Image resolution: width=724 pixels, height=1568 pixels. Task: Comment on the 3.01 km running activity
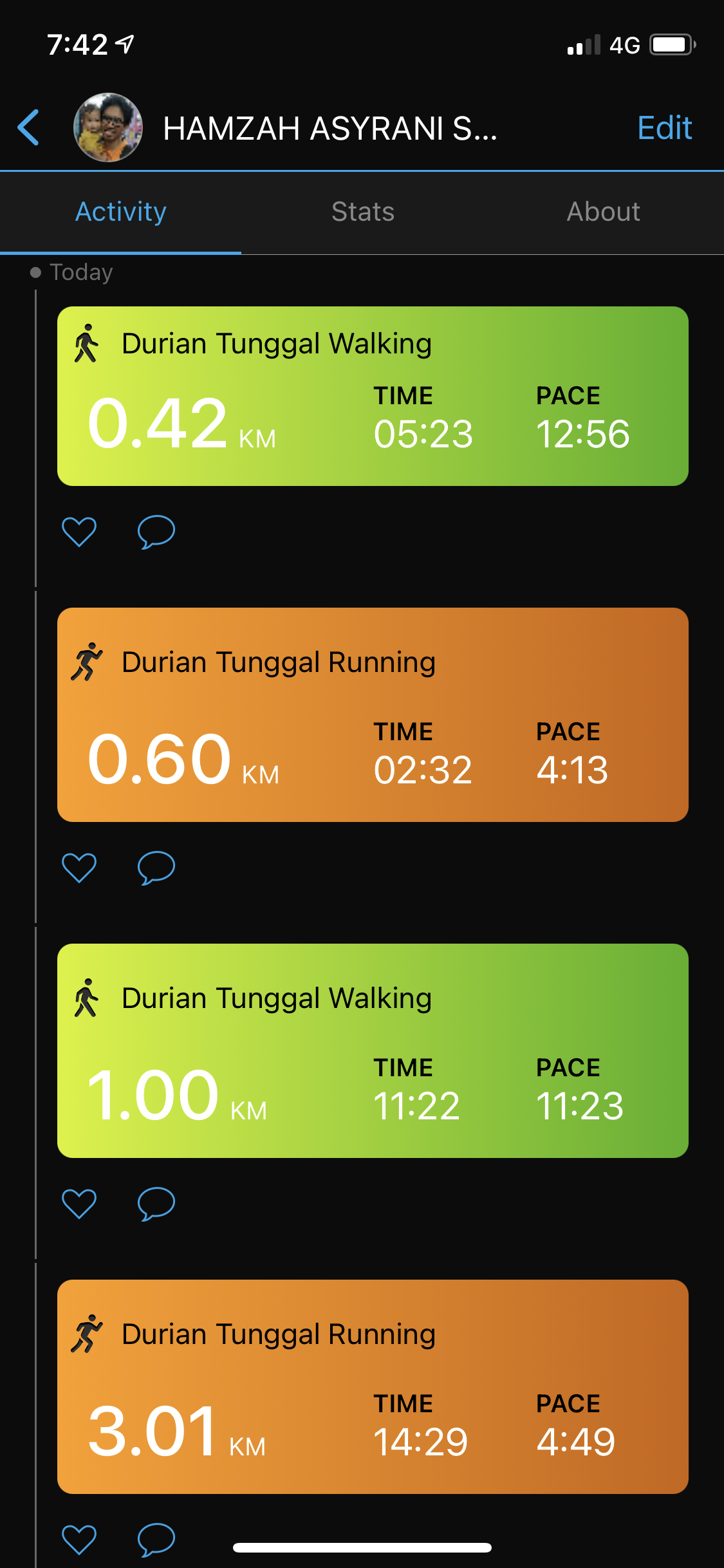[x=156, y=1540]
